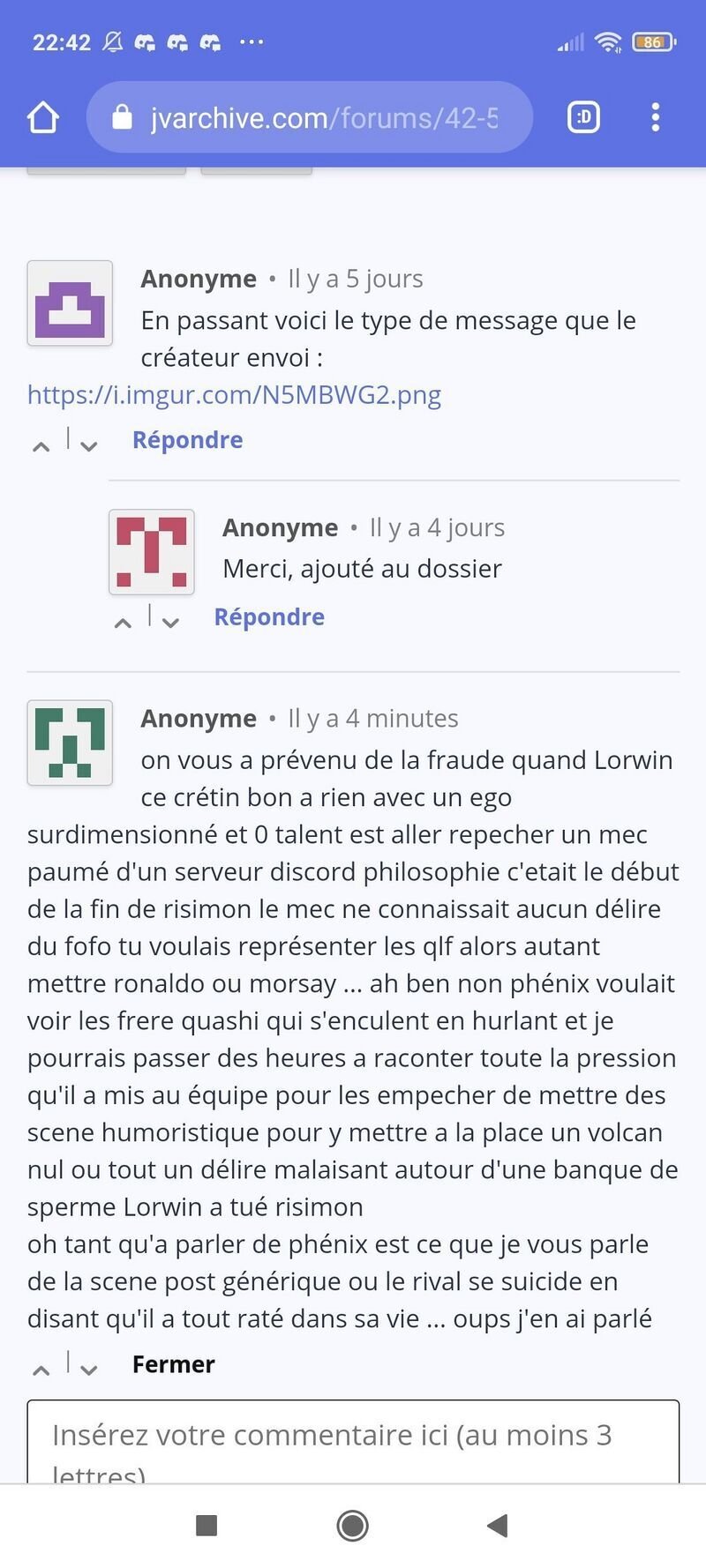This screenshot has width=706, height=1568.
Task: Downvote the comment posted 4 minutes ago
Action: tap(88, 1370)
